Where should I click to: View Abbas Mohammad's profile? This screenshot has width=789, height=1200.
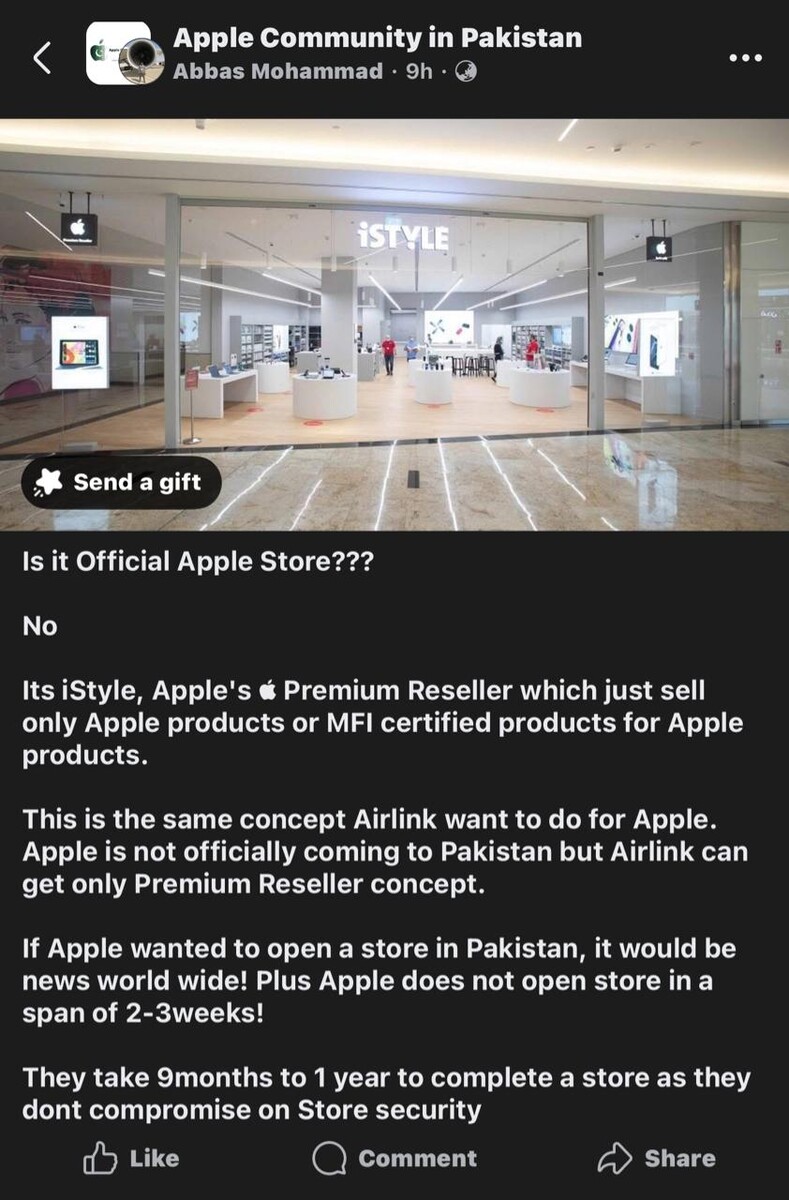[x=278, y=72]
